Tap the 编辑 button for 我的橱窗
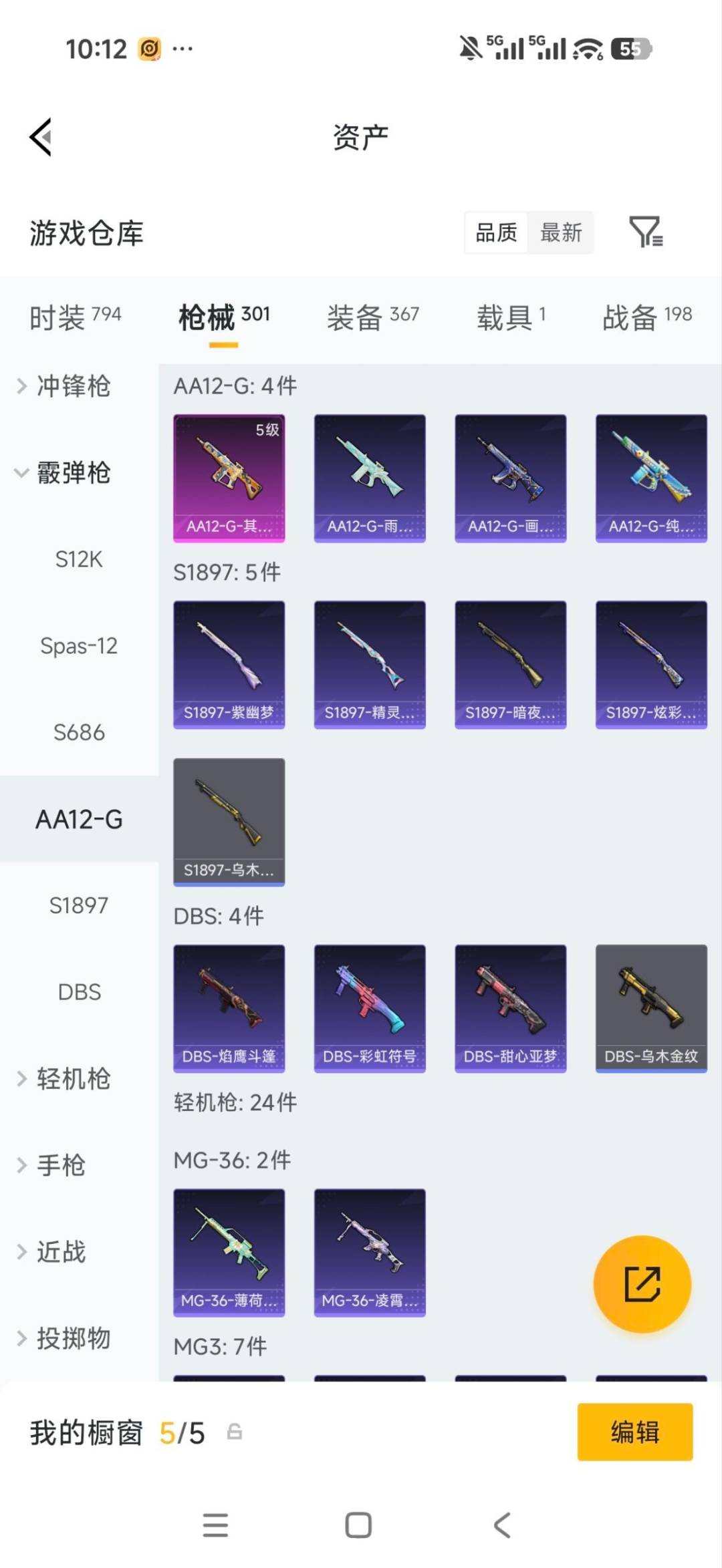This screenshot has width=722, height=1568. click(x=635, y=1432)
